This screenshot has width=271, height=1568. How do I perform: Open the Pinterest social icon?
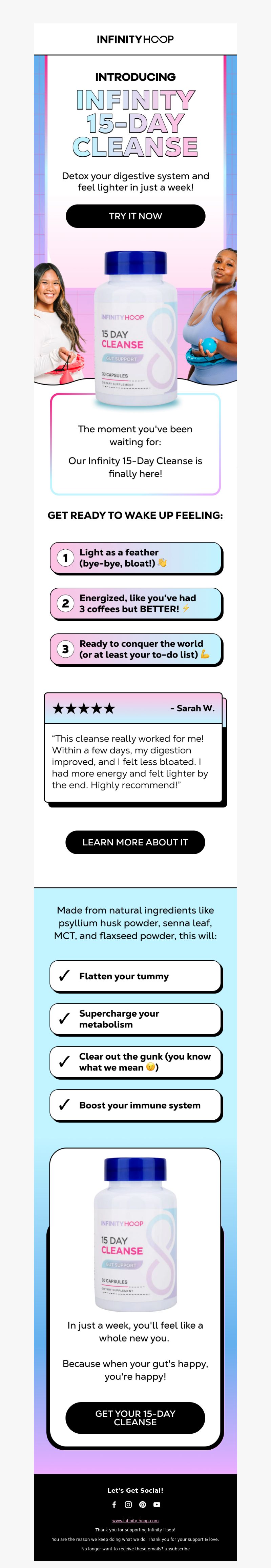coord(142,1505)
